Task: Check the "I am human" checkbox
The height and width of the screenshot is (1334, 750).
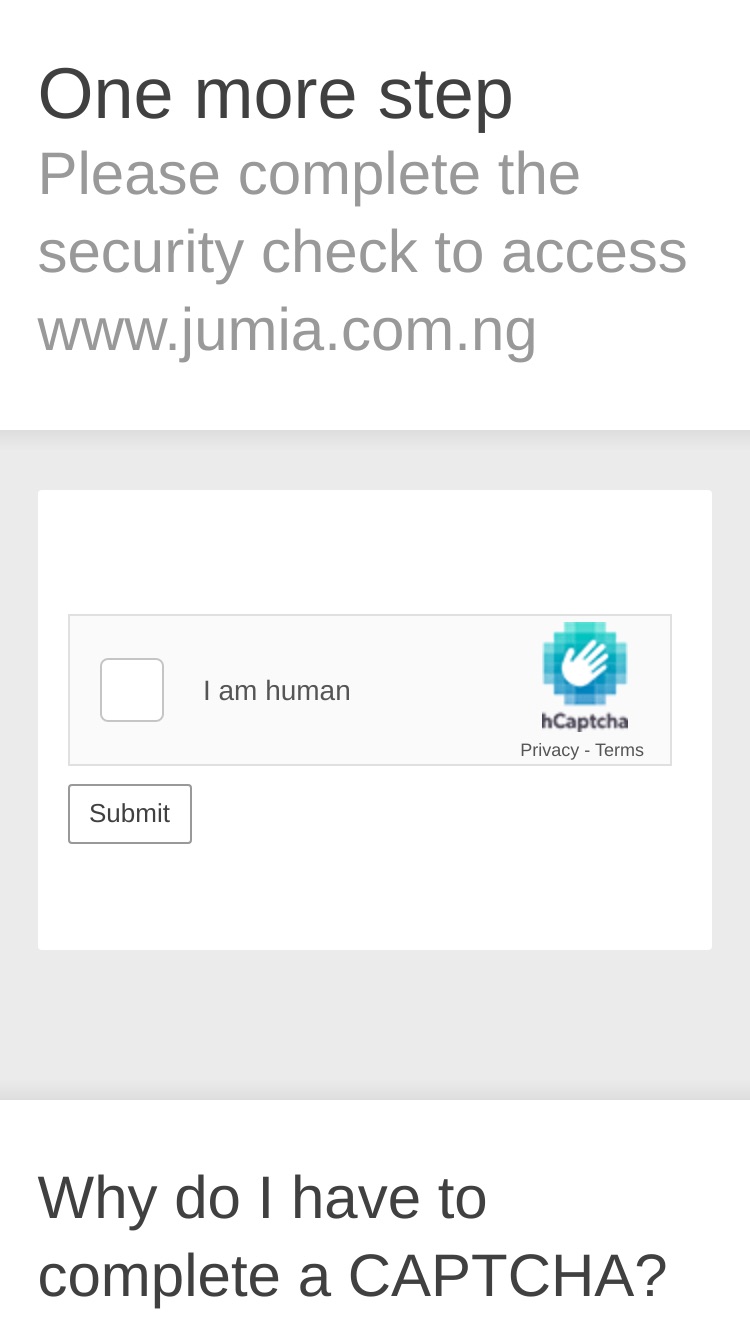Action: pos(132,690)
